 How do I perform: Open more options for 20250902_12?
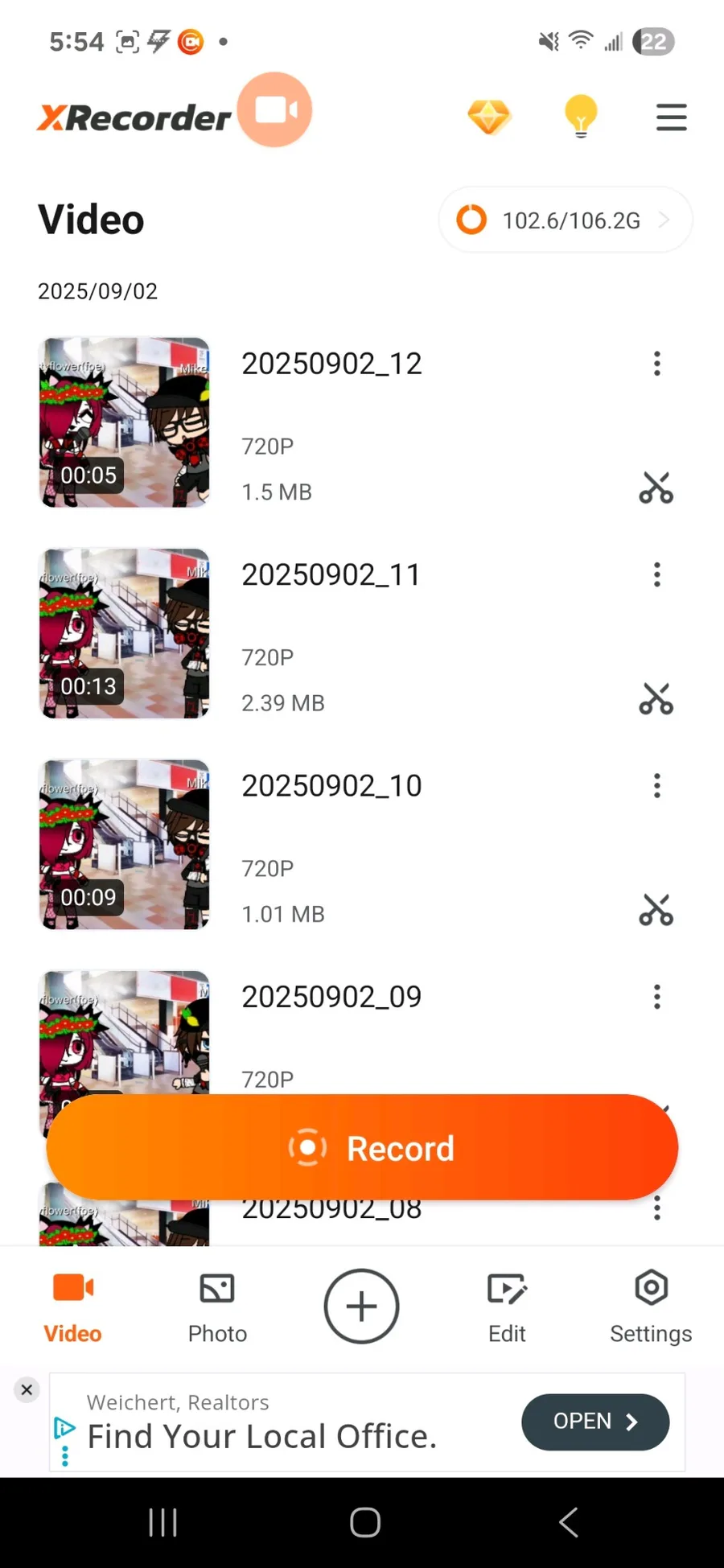point(657,364)
